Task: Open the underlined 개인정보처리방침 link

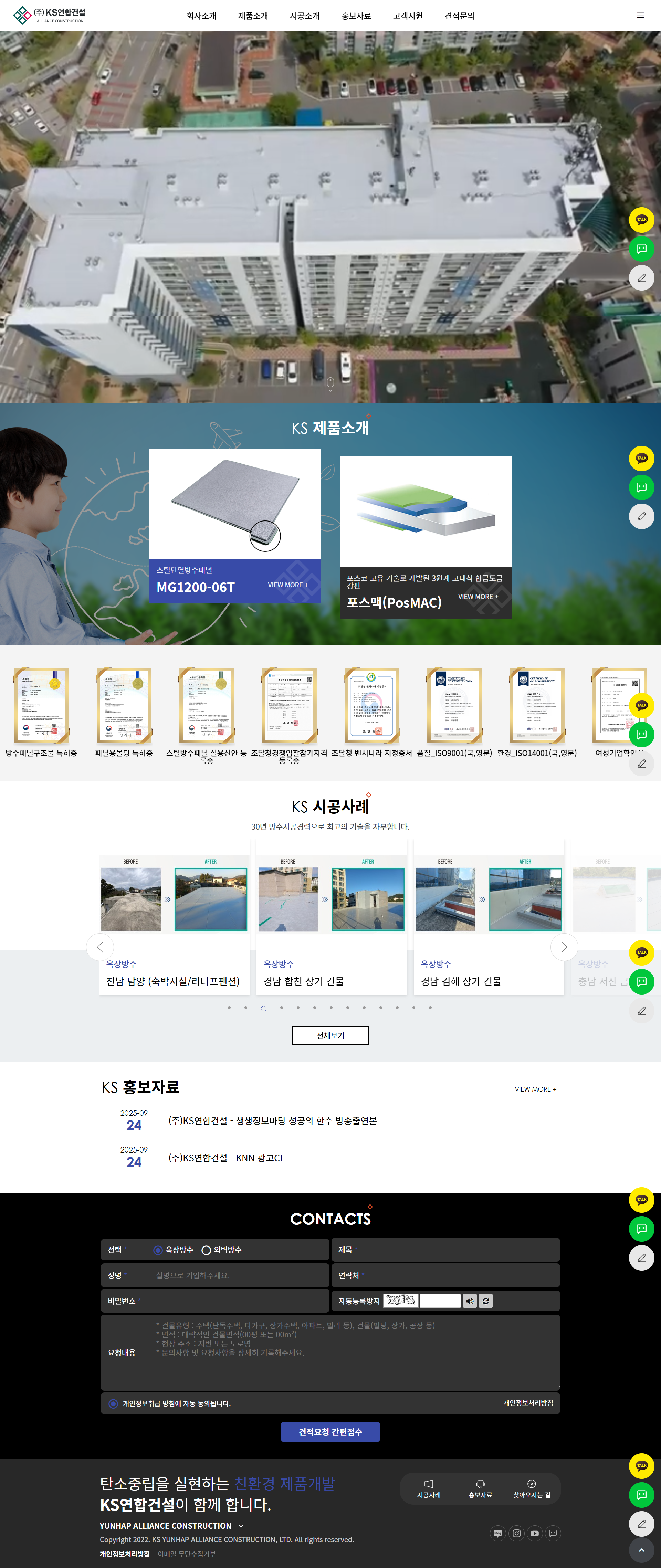Action: tap(528, 1402)
